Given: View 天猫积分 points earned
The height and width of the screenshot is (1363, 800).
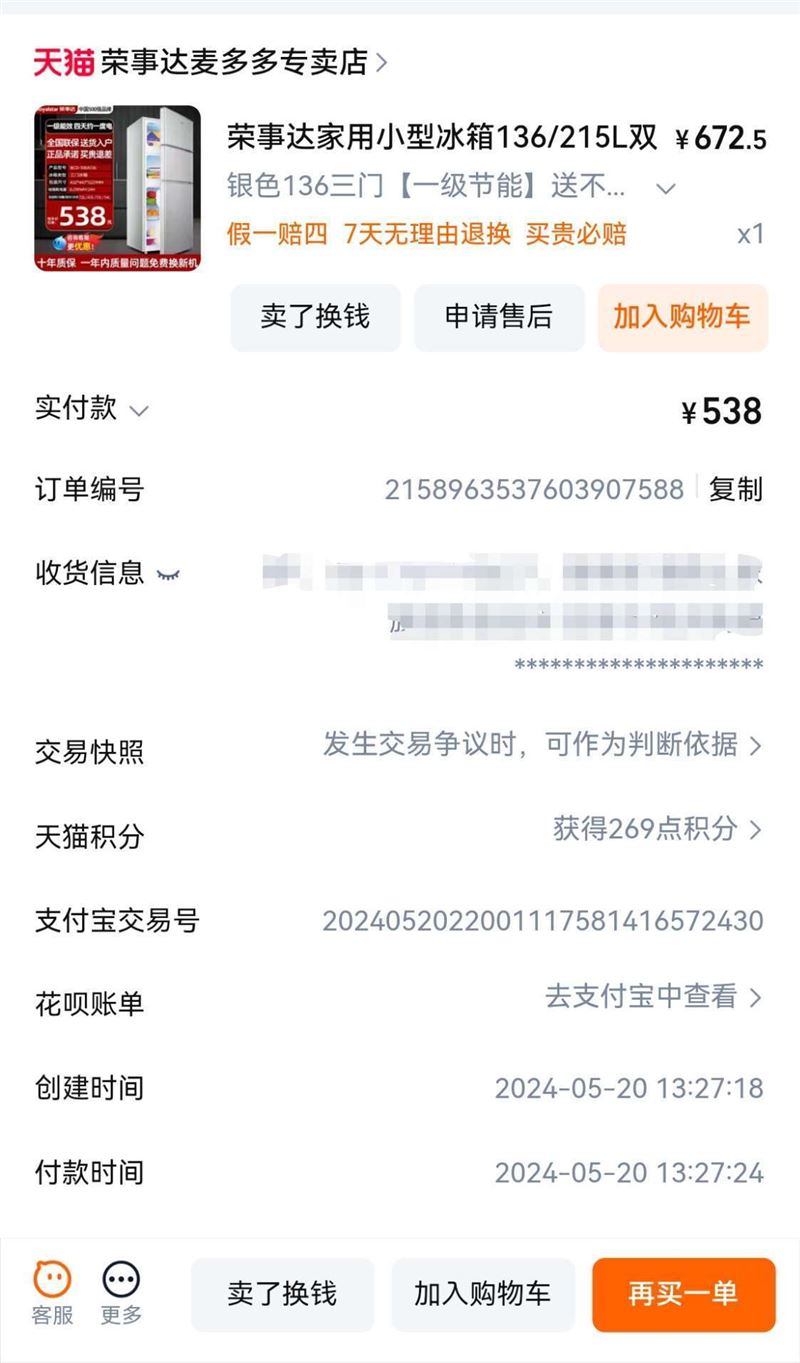Looking at the screenshot, I should tap(400, 832).
